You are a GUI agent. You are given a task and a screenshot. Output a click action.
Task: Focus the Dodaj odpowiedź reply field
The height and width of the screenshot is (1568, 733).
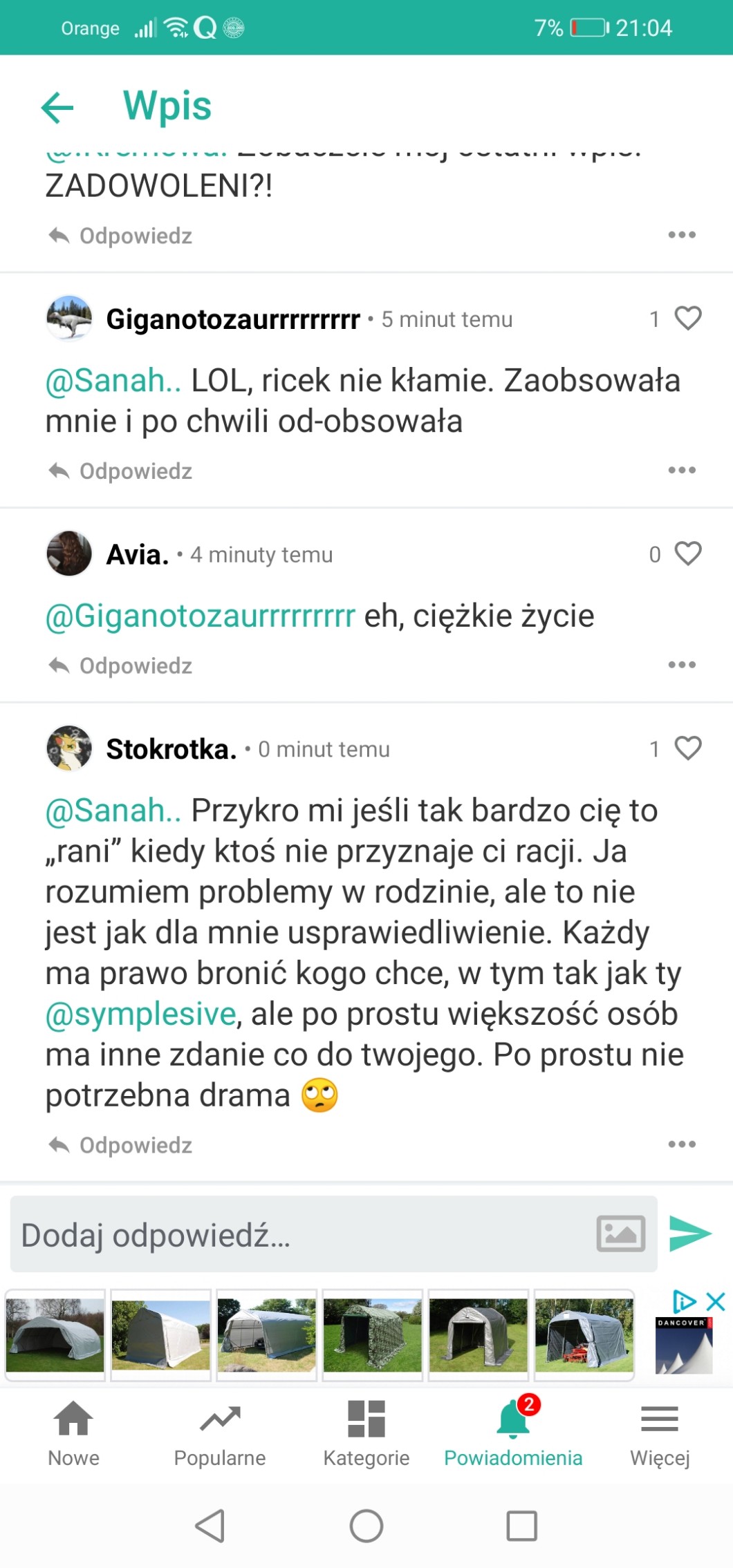[x=297, y=1235]
